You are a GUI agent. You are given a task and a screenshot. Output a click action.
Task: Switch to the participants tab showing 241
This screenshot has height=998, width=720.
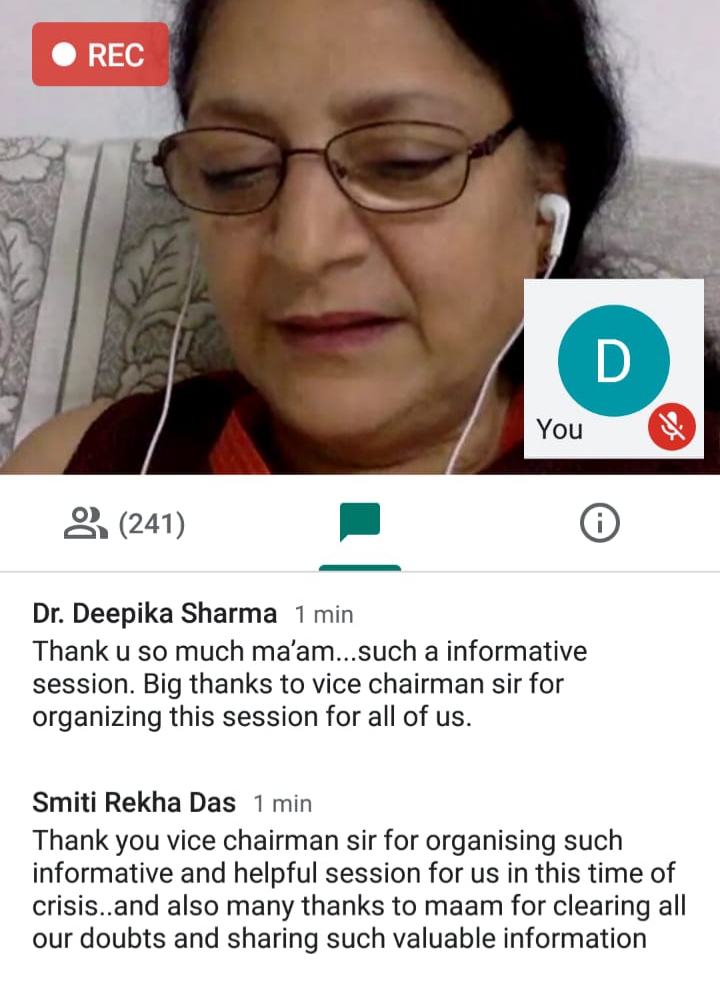pos(123,523)
